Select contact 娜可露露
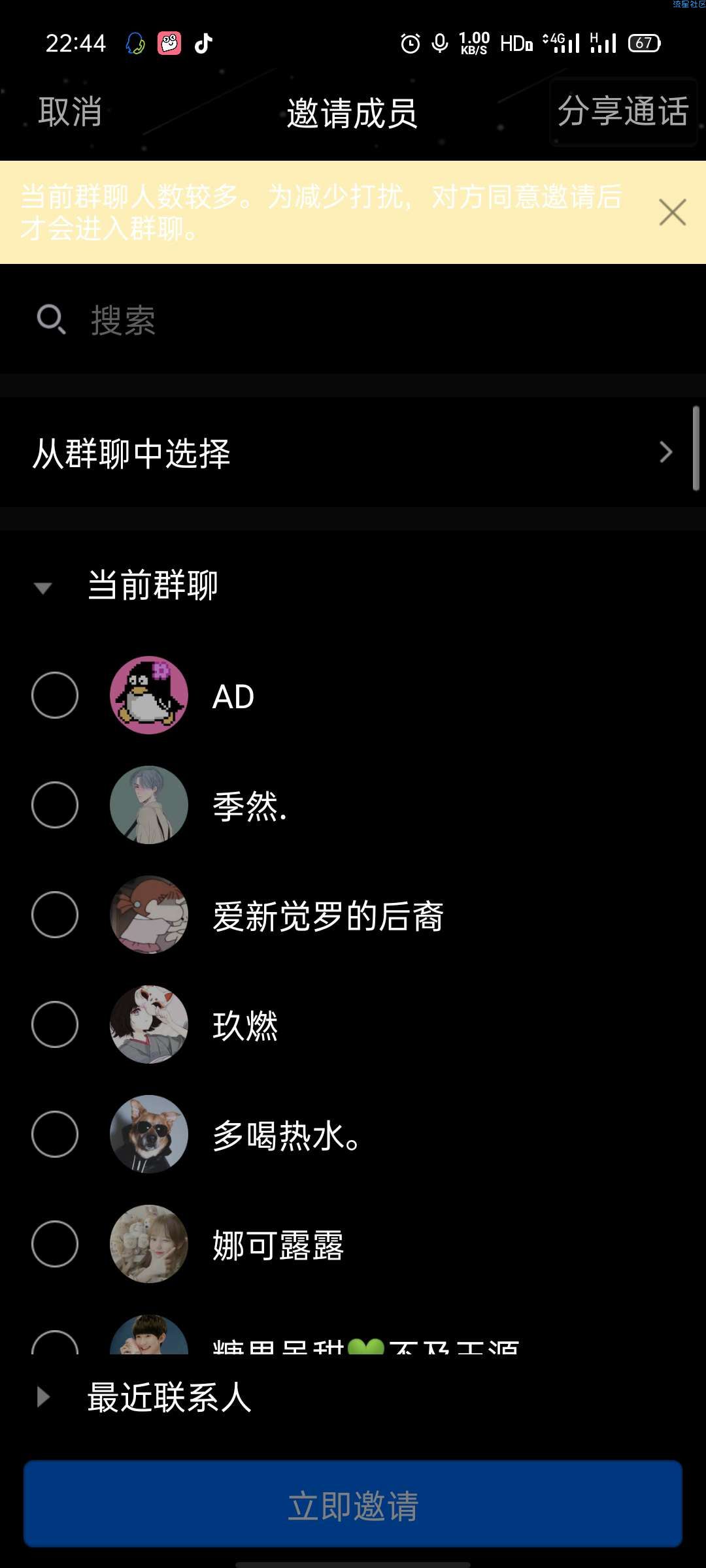Viewport: 706px width, 1568px height. (55, 1244)
